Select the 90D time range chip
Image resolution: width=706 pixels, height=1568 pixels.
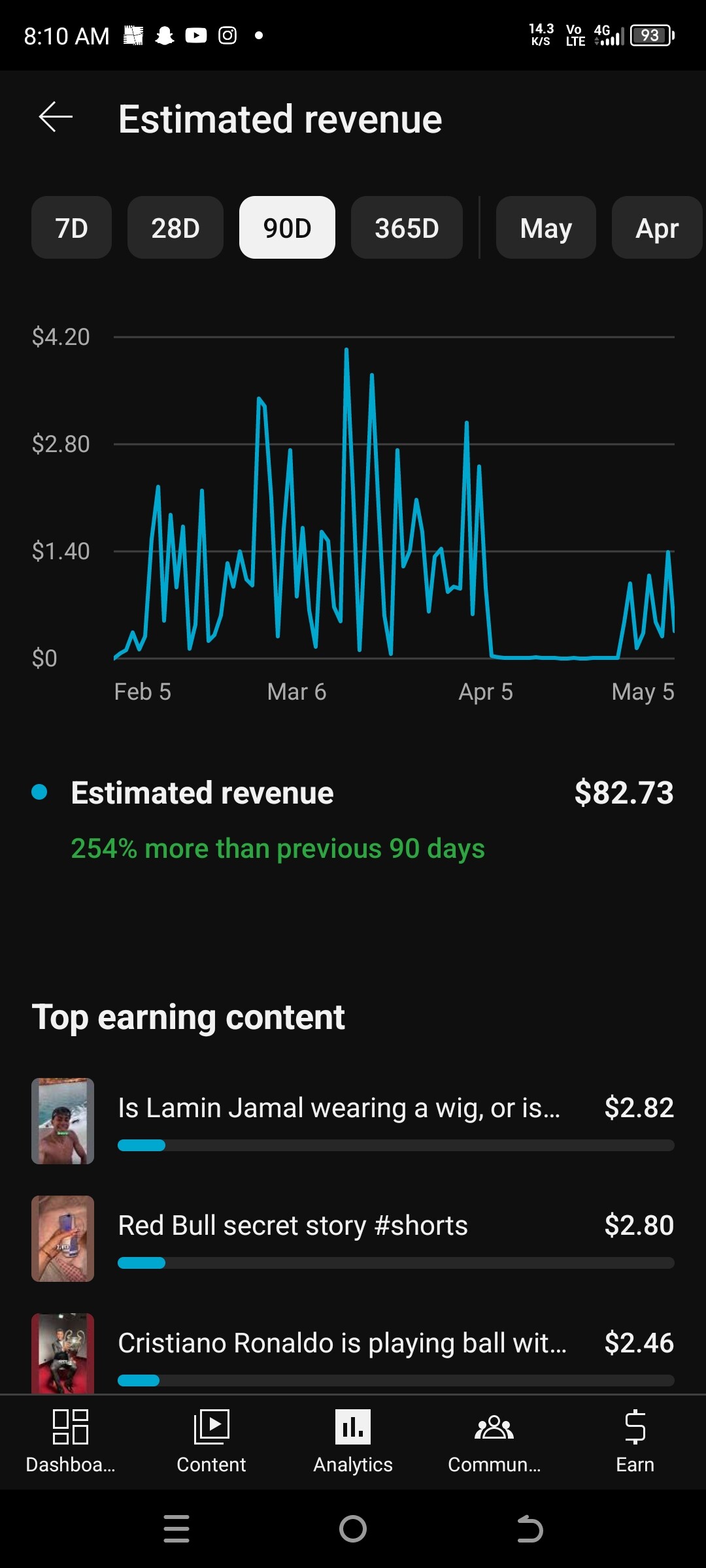pyautogui.click(x=287, y=227)
